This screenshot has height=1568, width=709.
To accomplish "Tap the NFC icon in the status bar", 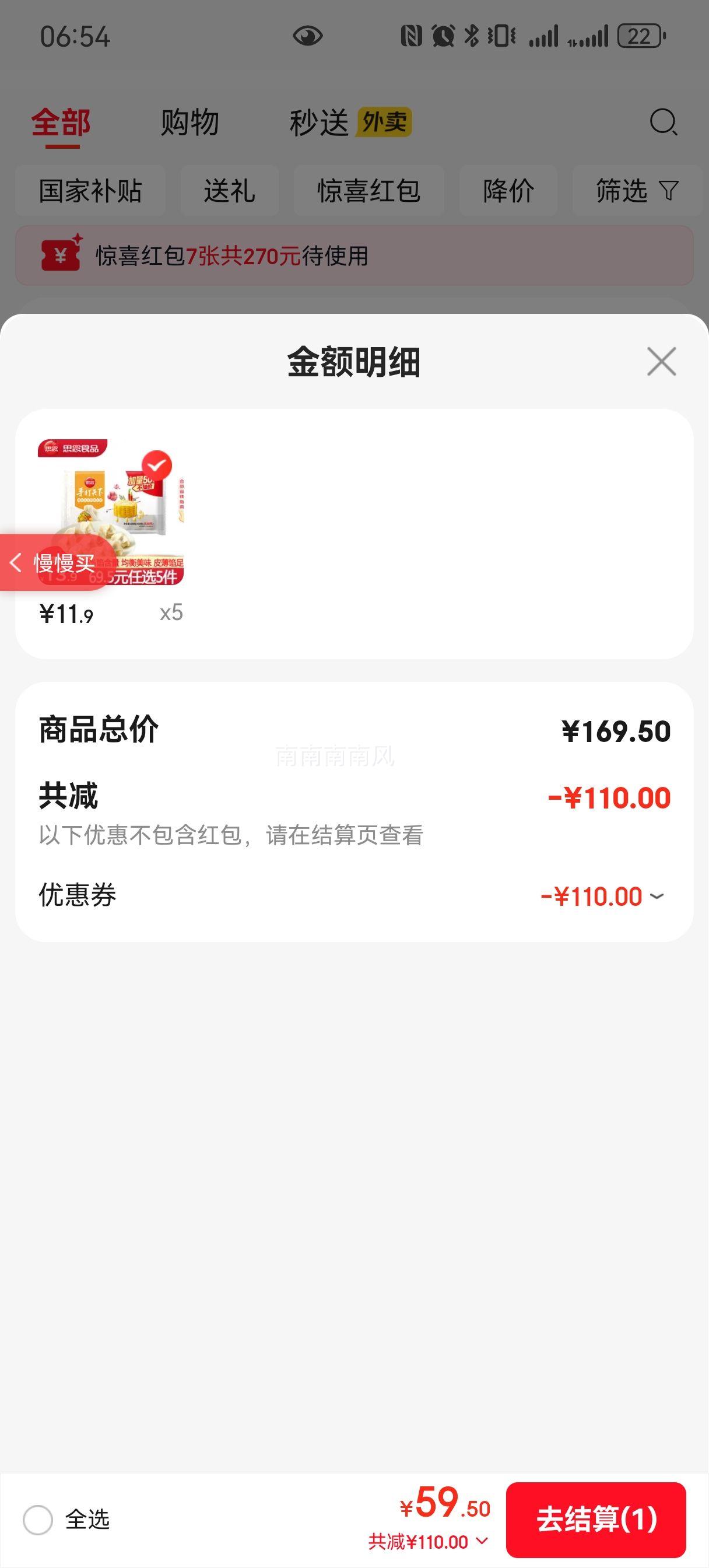I will point(413,38).
